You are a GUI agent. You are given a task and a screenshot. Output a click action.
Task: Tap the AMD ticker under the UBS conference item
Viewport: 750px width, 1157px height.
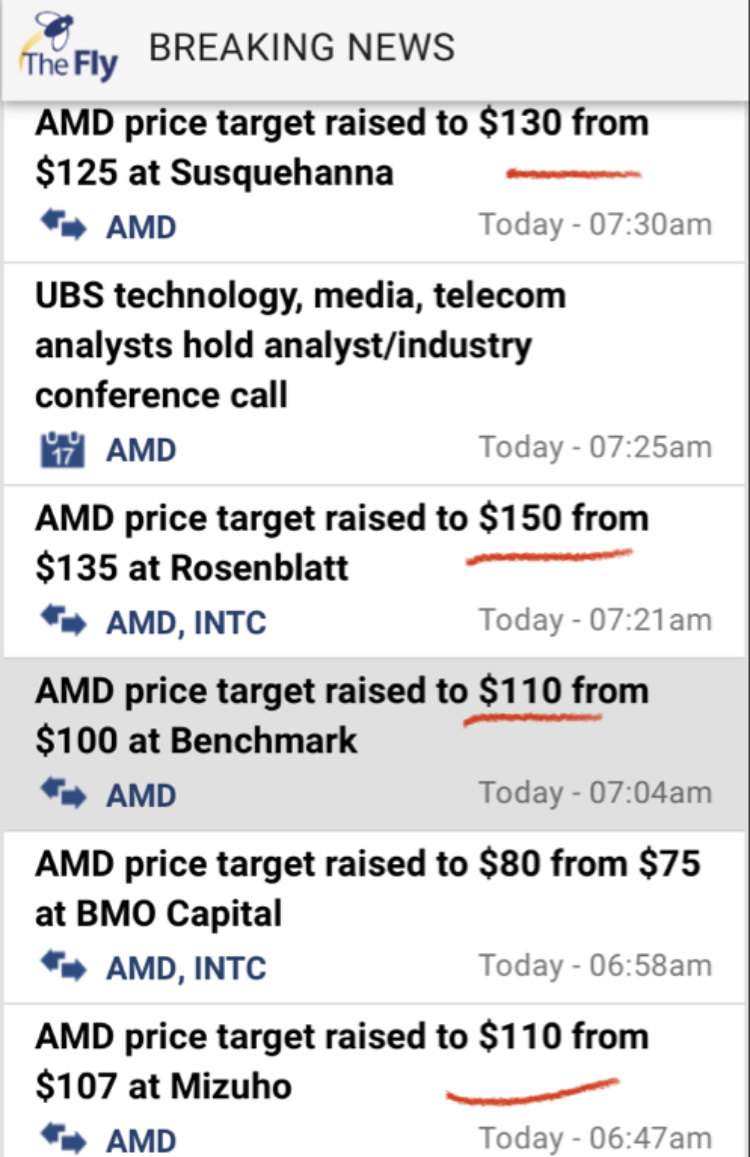click(141, 450)
